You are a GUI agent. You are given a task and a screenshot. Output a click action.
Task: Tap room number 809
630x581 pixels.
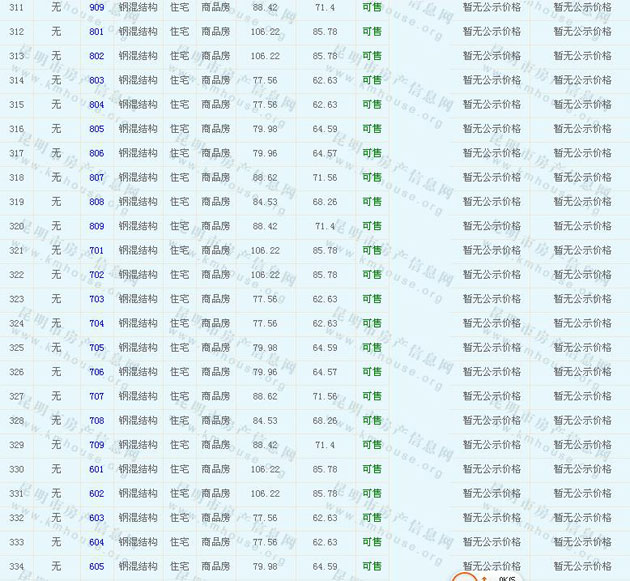point(96,226)
